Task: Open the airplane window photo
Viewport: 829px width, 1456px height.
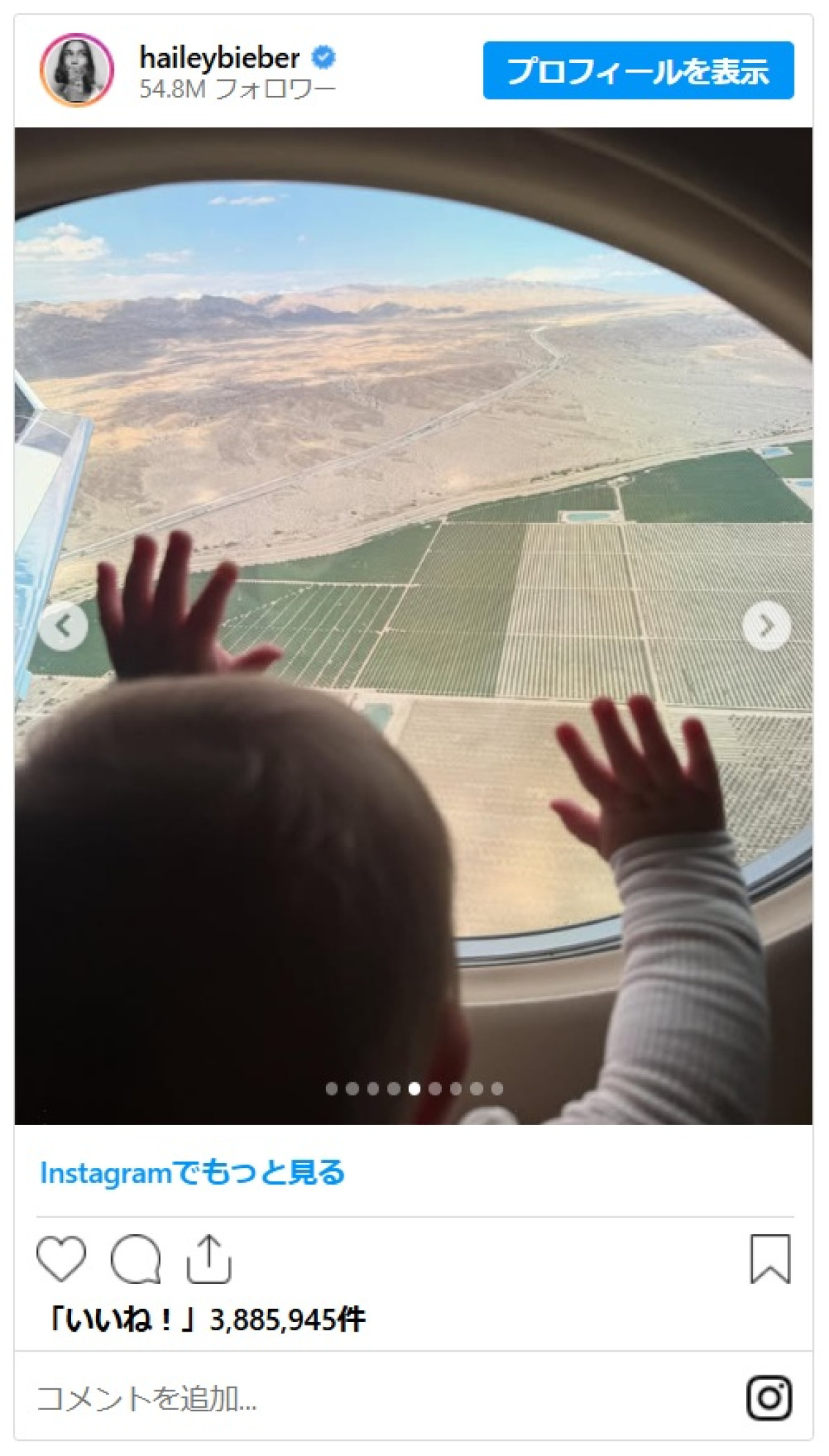Action: [x=413, y=483]
